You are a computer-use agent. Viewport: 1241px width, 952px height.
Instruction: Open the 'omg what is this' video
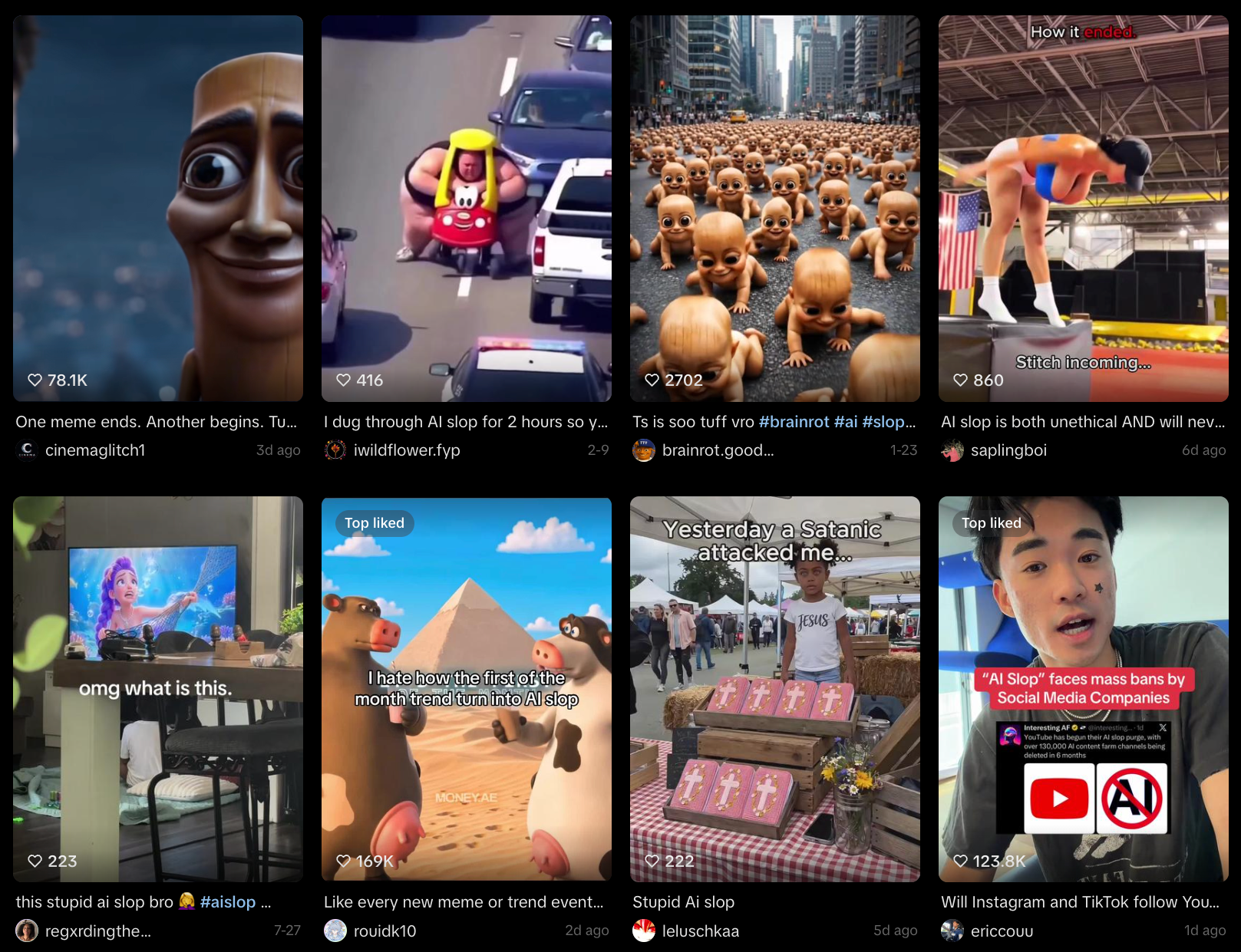(158, 689)
